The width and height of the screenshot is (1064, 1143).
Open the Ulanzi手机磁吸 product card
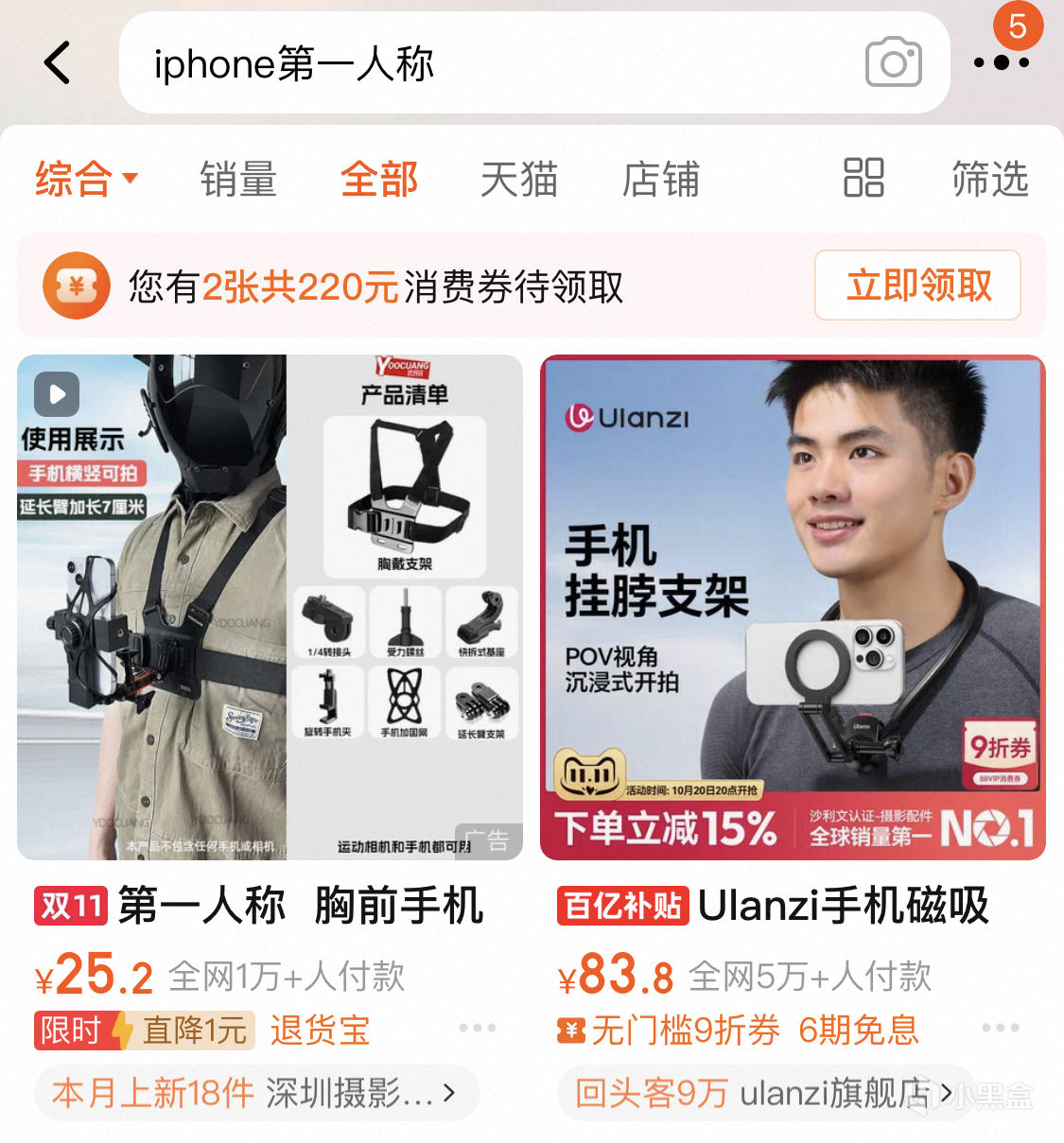pos(793,607)
